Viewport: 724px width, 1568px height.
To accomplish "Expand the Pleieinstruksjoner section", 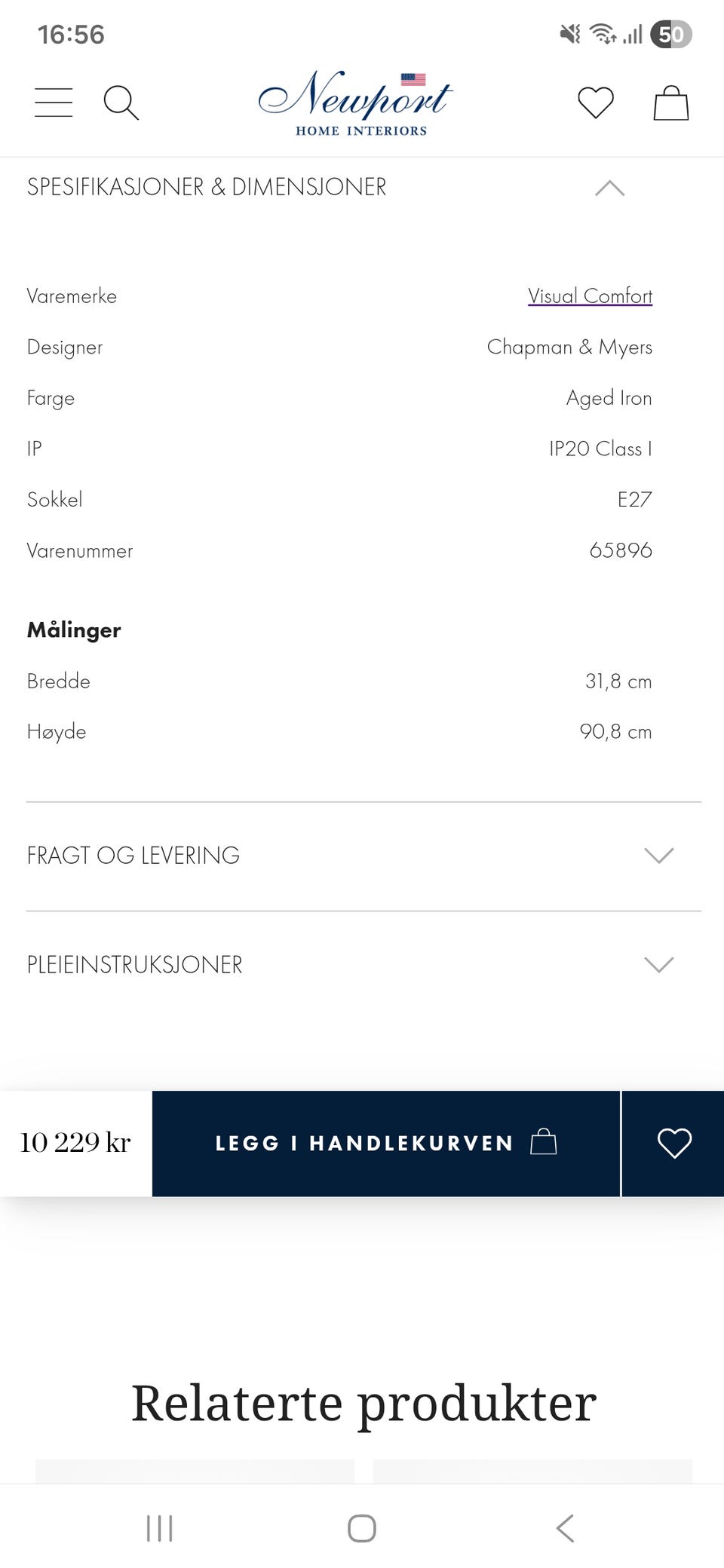I will (x=658, y=963).
